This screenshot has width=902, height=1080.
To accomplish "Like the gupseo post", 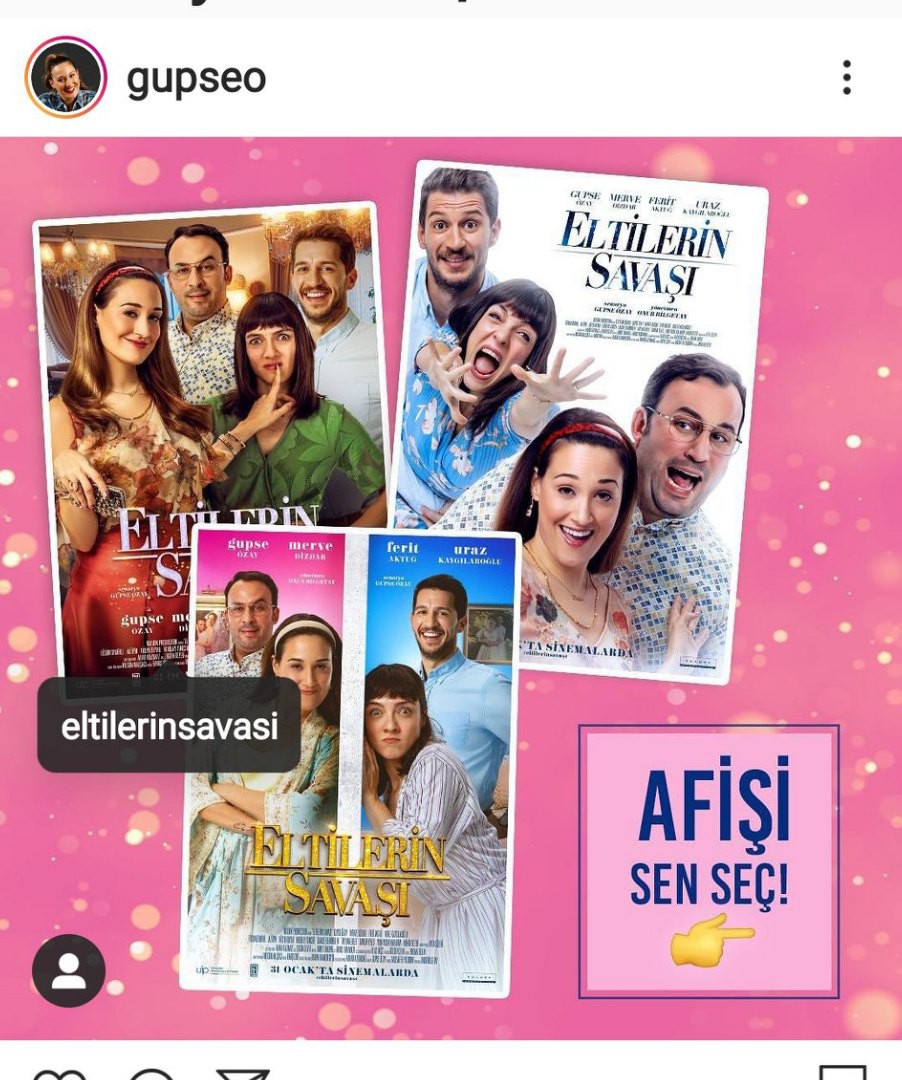I will (x=60, y=1074).
